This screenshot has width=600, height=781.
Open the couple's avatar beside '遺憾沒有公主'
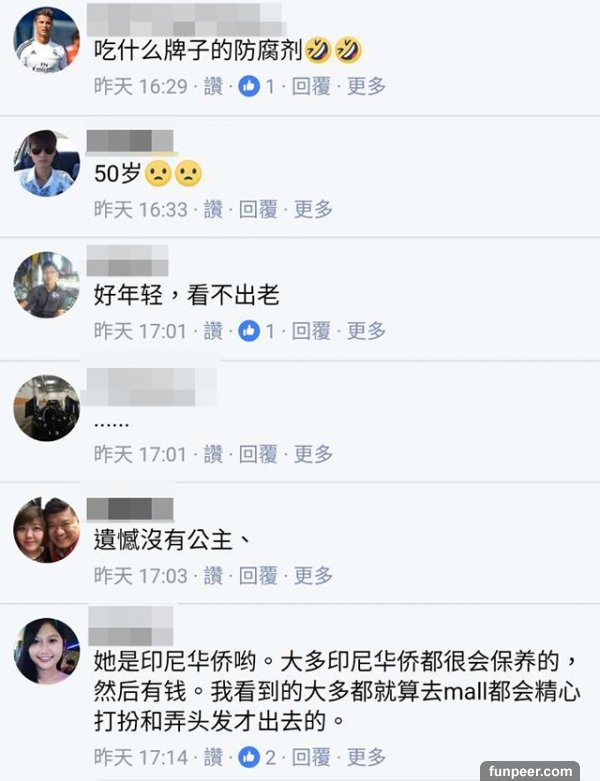tap(46, 530)
